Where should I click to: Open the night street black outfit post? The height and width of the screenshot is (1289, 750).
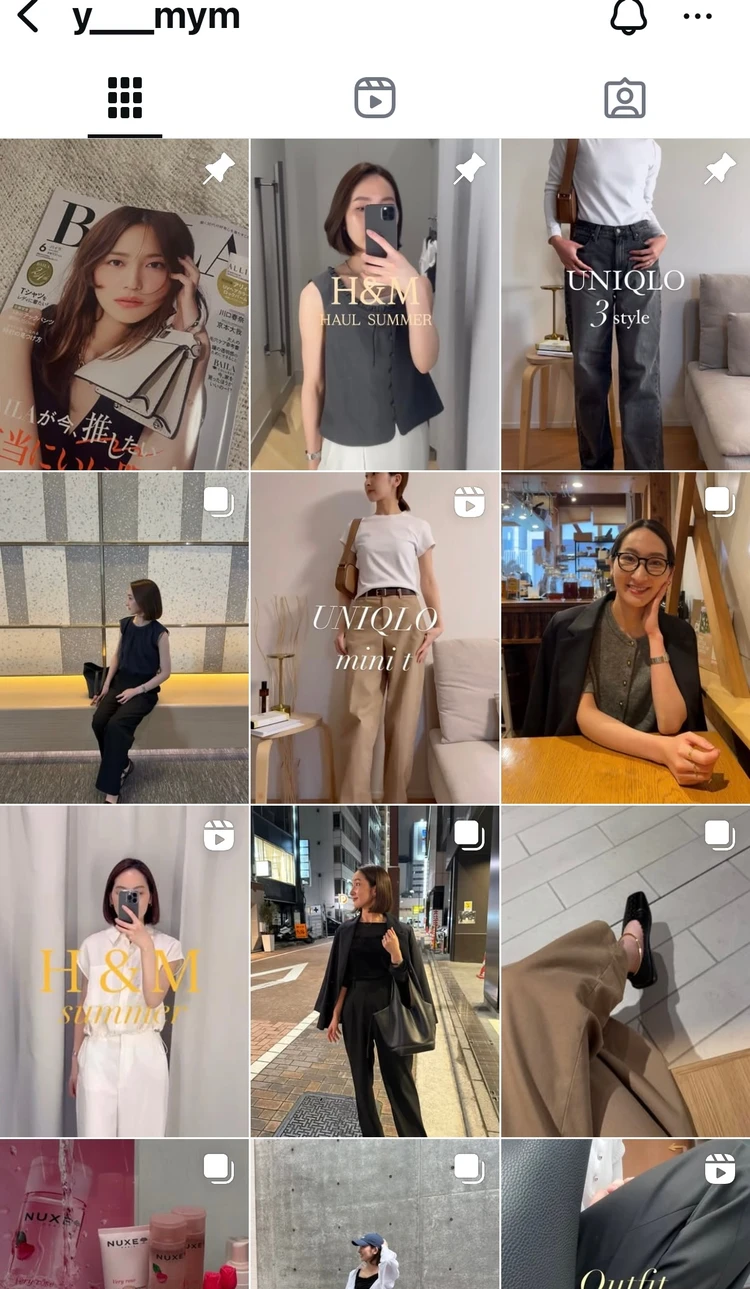click(x=375, y=971)
